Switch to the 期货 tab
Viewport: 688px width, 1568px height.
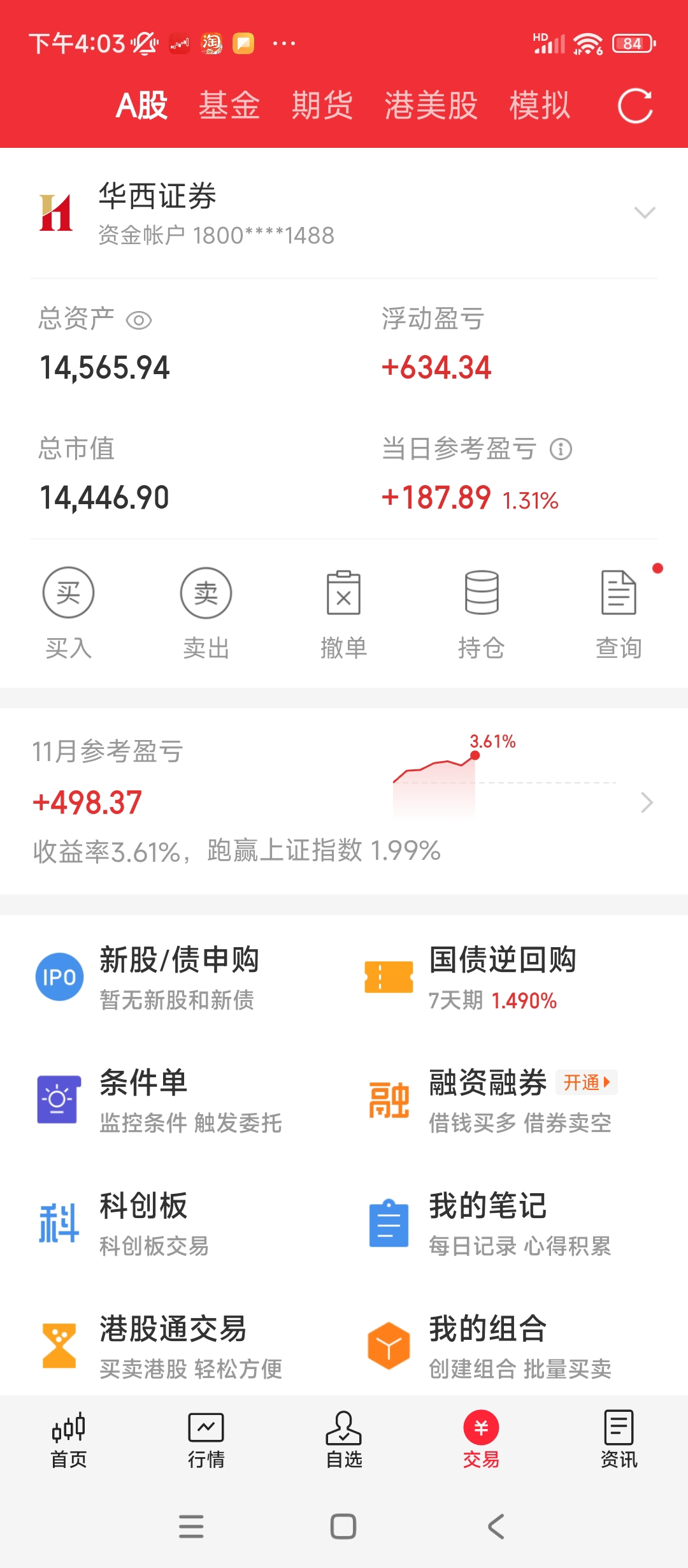coord(322,106)
